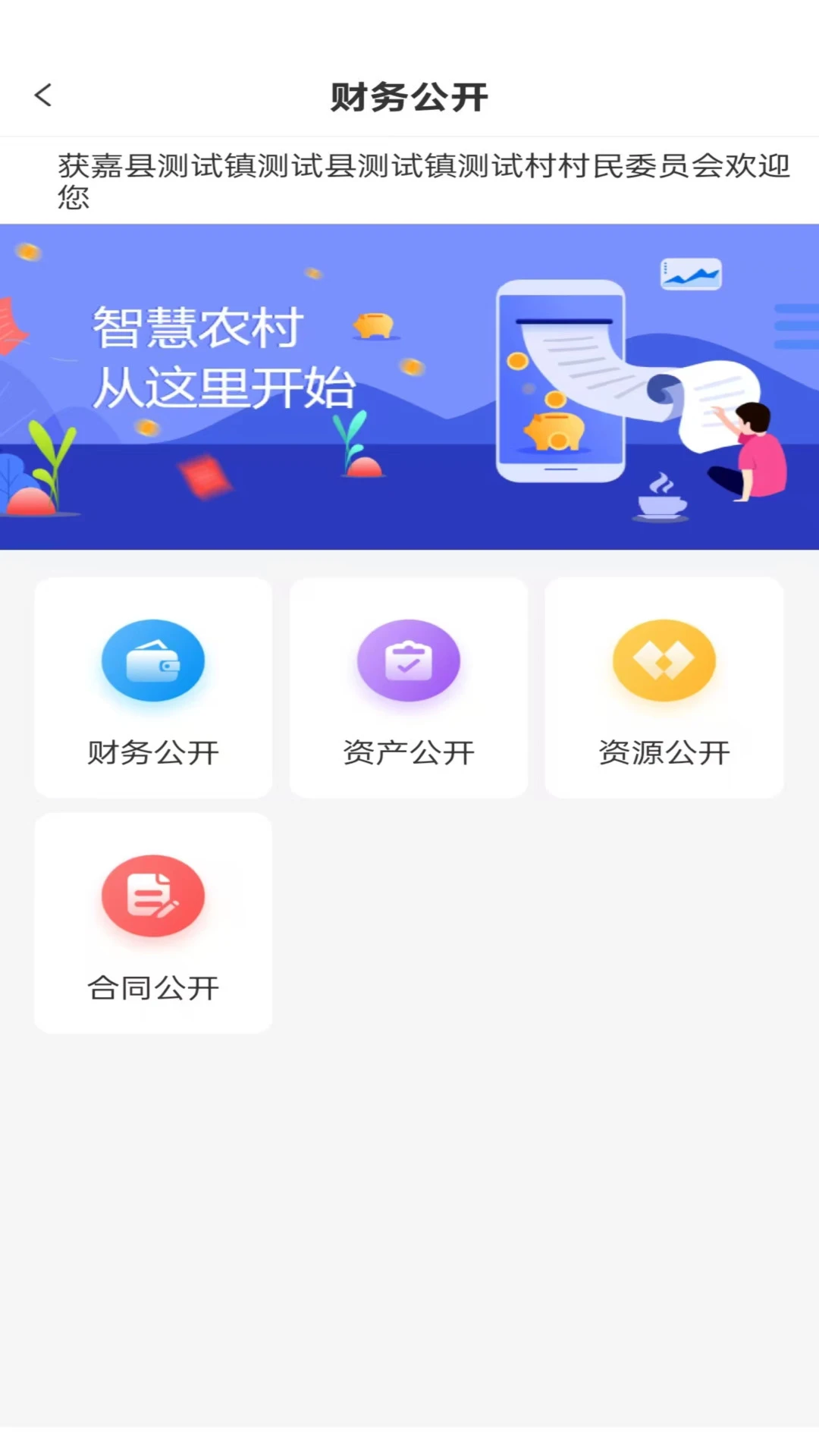Open the 财务公开 card
Screen dimensions: 819x1456
(x=152, y=686)
